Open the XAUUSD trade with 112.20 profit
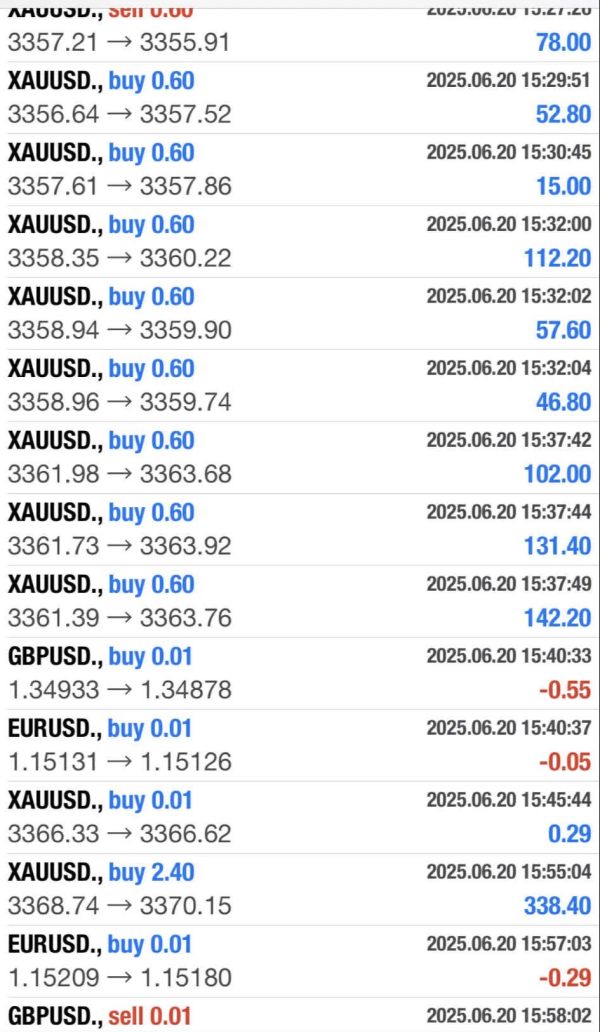Screen dimensions: 600x1032 coord(300,242)
